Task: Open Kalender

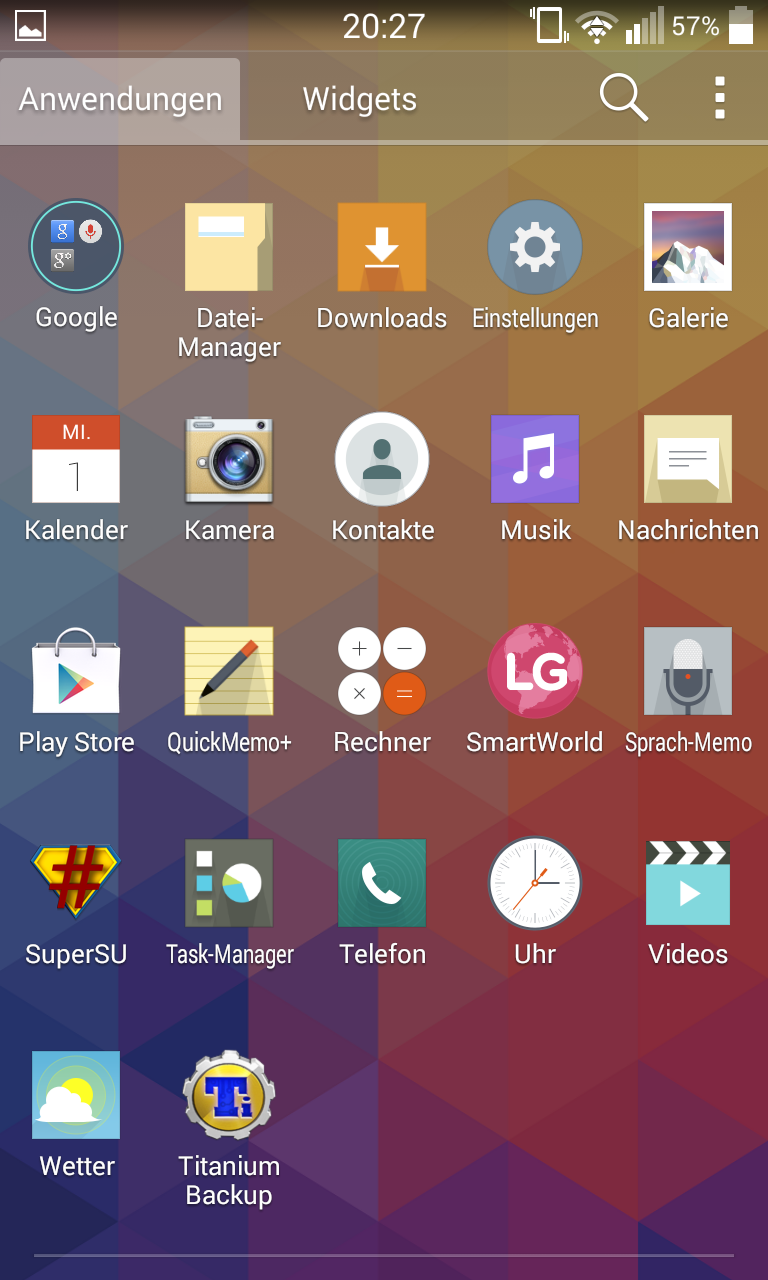Action: pyautogui.click(x=76, y=459)
